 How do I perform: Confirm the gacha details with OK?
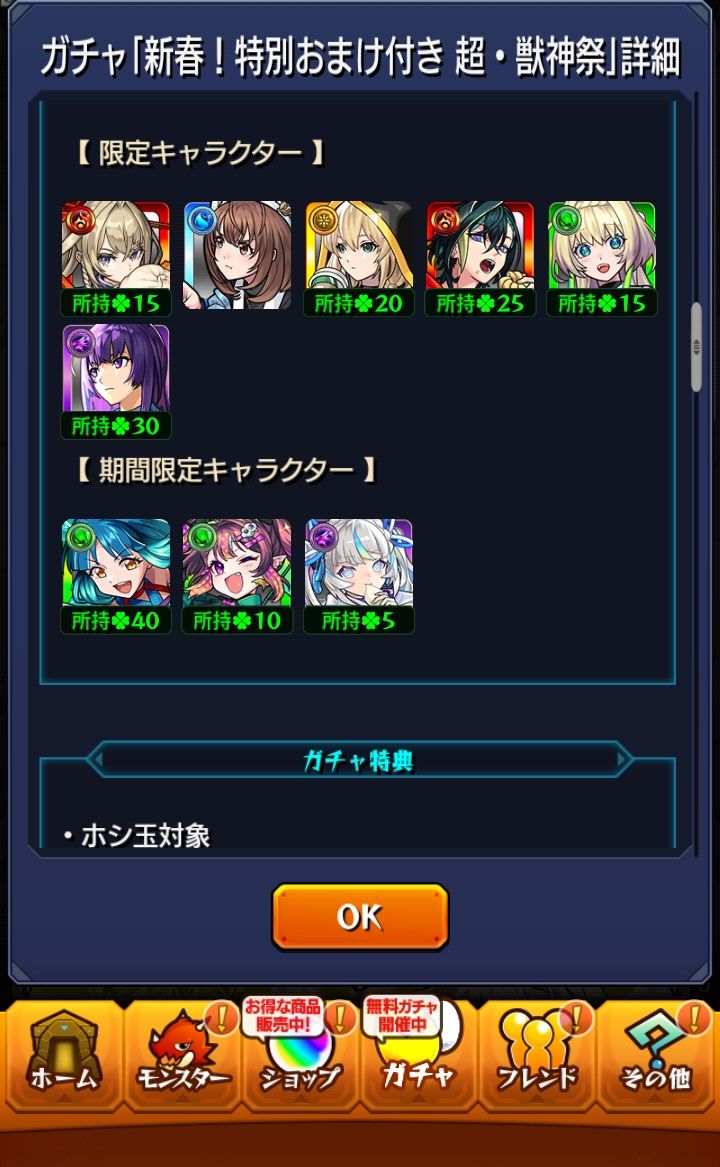pos(360,916)
